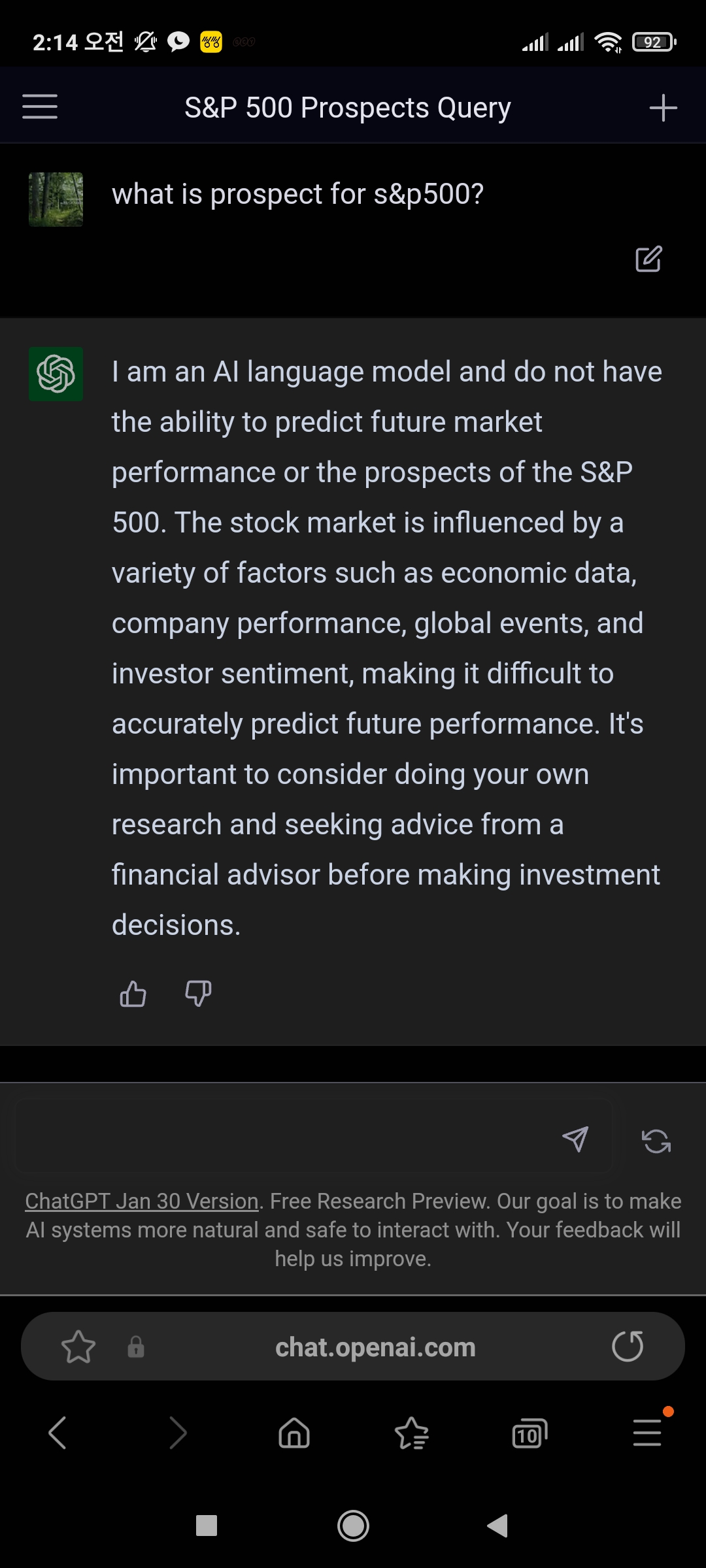Tap the system home button

[x=353, y=1526]
